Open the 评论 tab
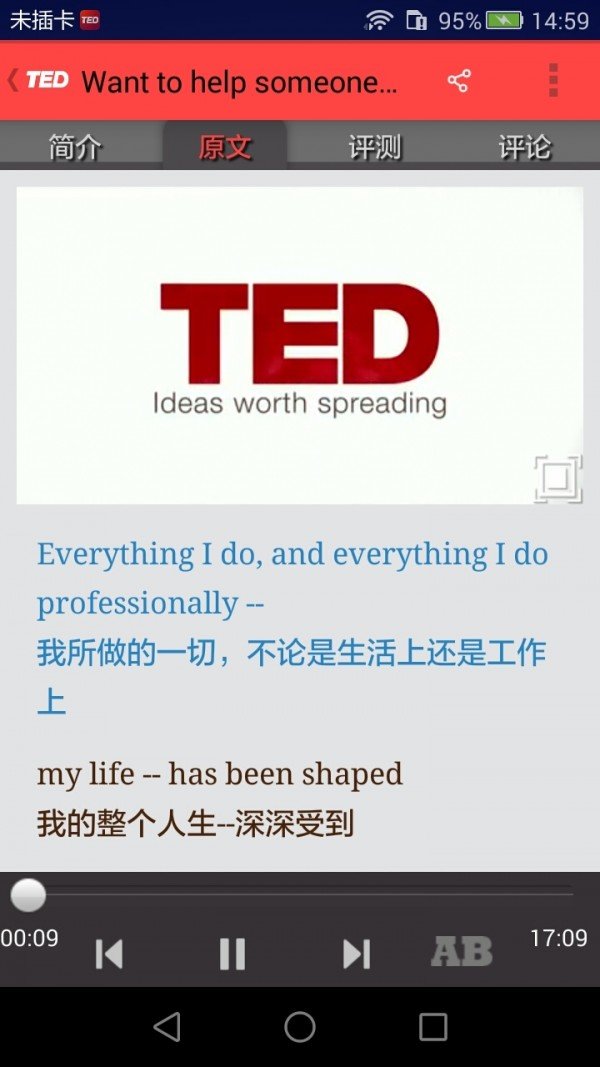This screenshot has width=600, height=1067. pos(525,147)
